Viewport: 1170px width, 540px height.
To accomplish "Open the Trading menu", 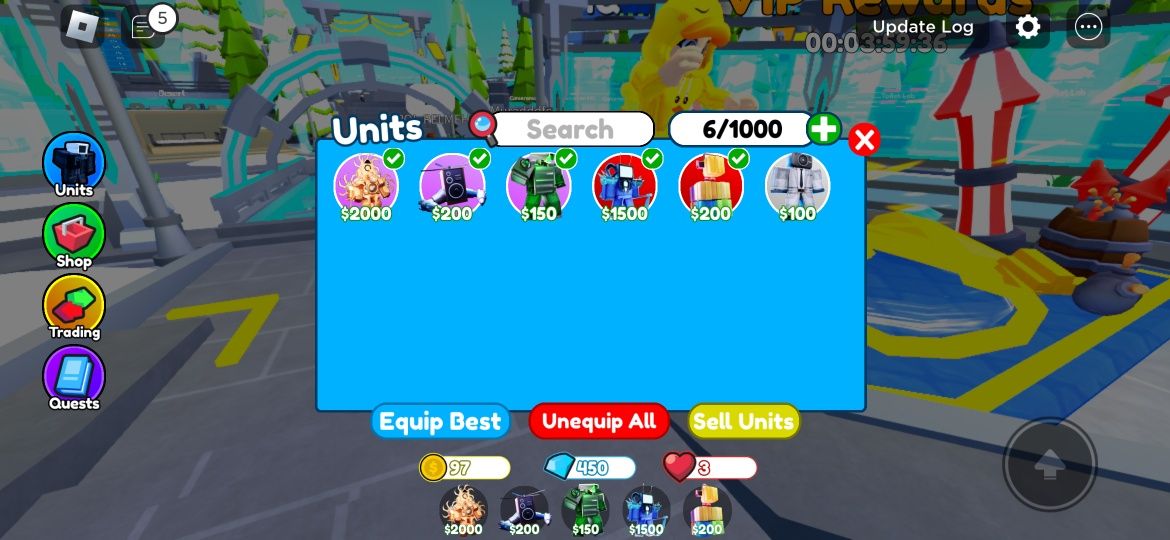I will (74, 307).
